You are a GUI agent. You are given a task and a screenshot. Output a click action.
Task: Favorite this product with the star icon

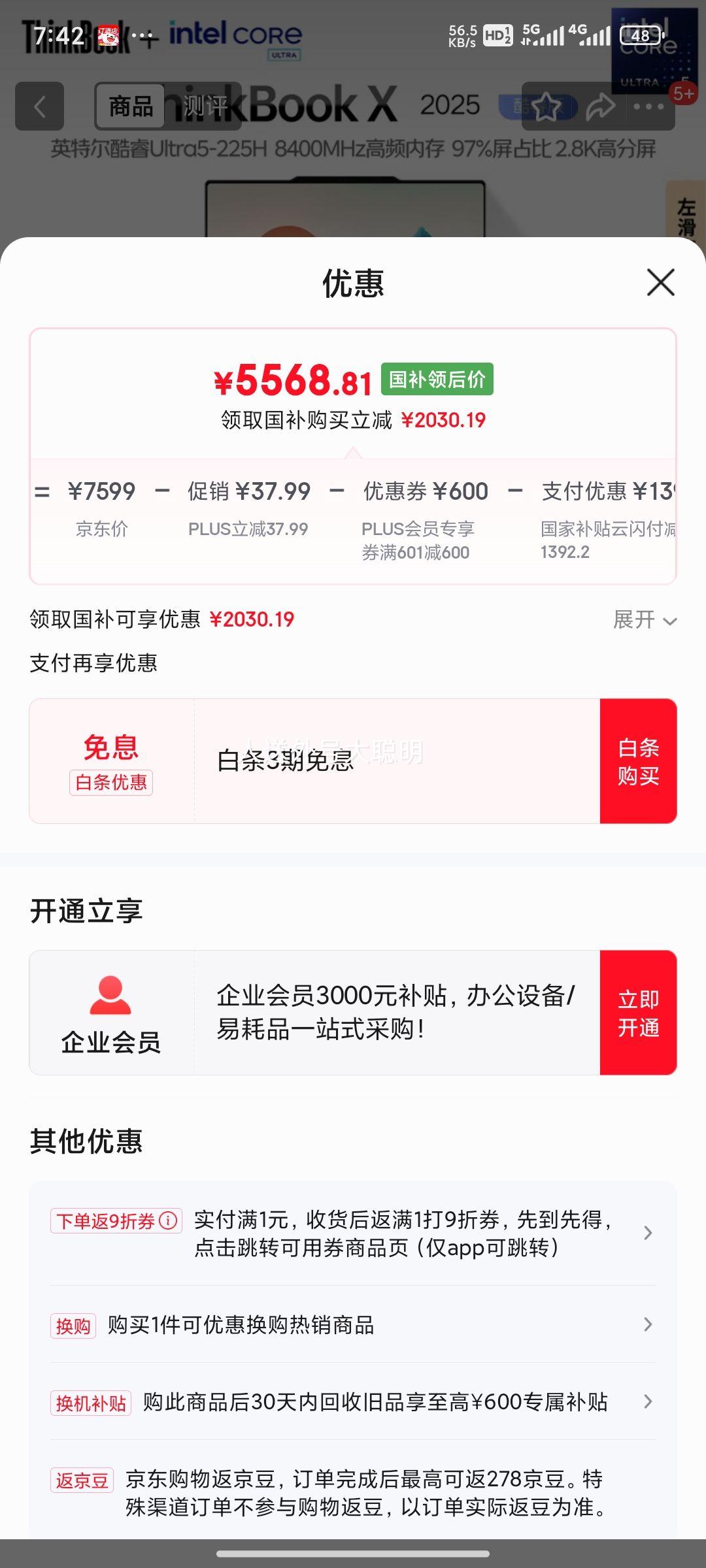(546, 106)
